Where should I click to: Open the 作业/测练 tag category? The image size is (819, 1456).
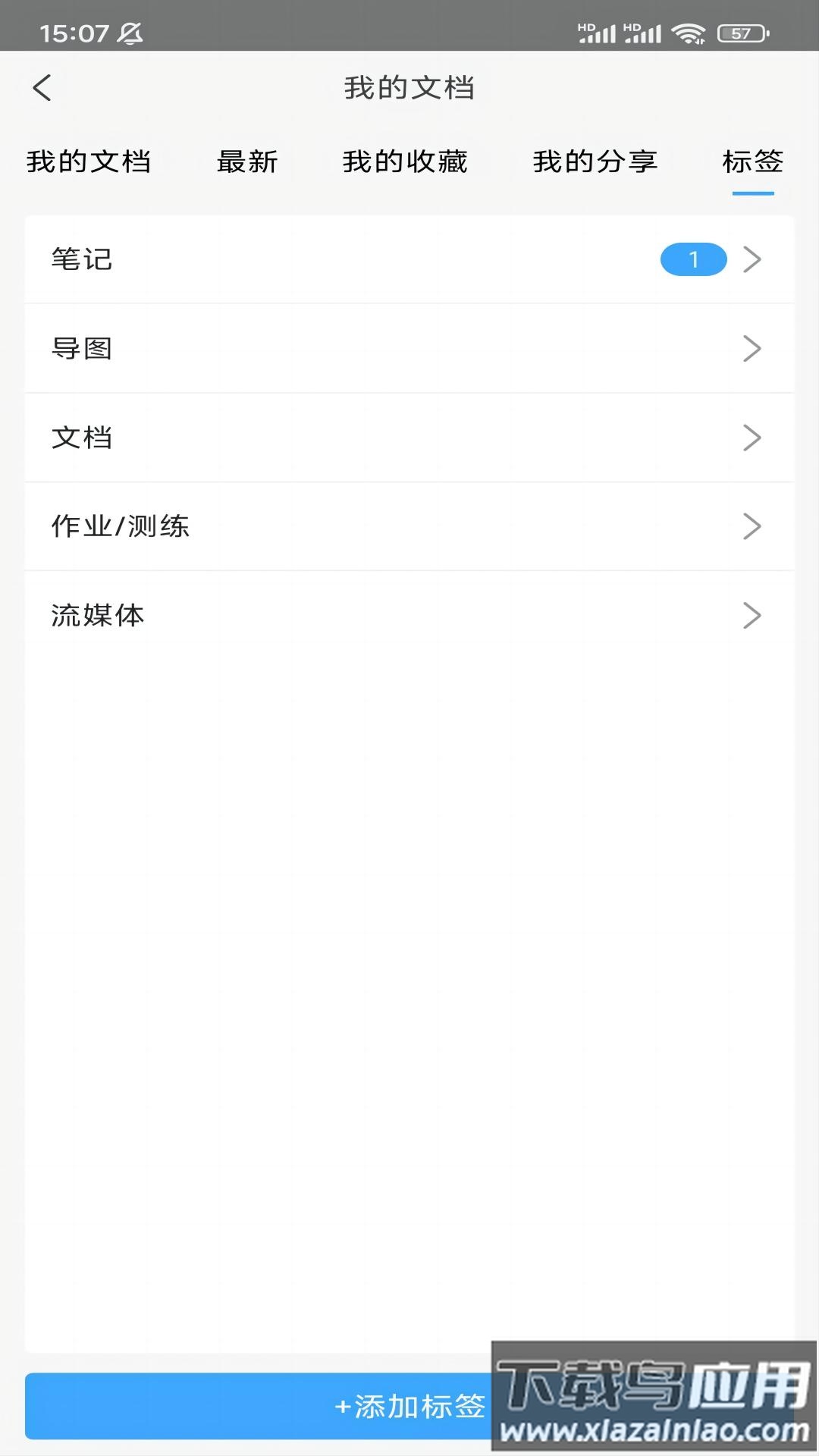click(x=303, y=526)
